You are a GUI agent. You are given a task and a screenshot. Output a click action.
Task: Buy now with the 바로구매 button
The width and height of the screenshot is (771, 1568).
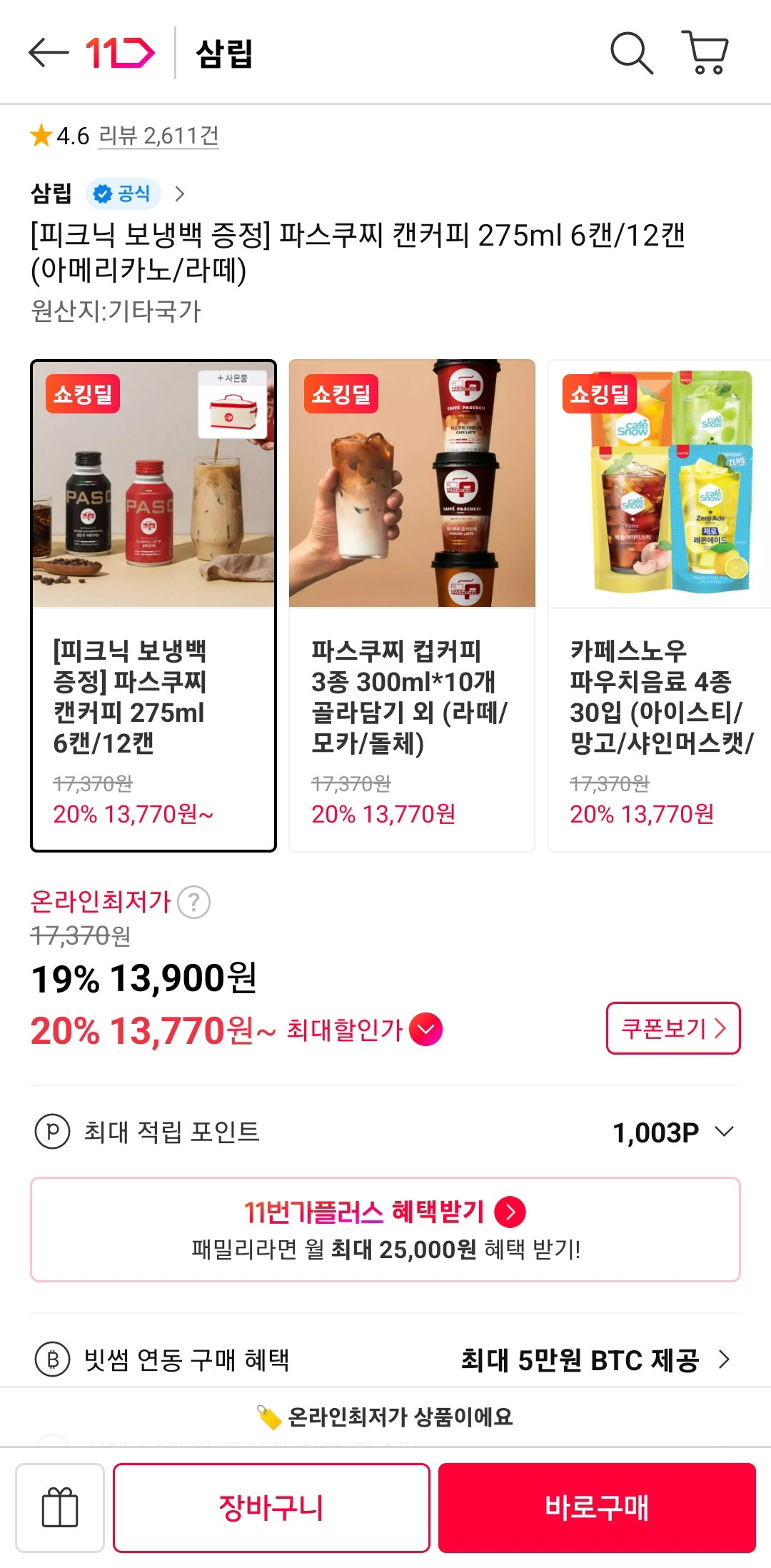(597, 1507)
